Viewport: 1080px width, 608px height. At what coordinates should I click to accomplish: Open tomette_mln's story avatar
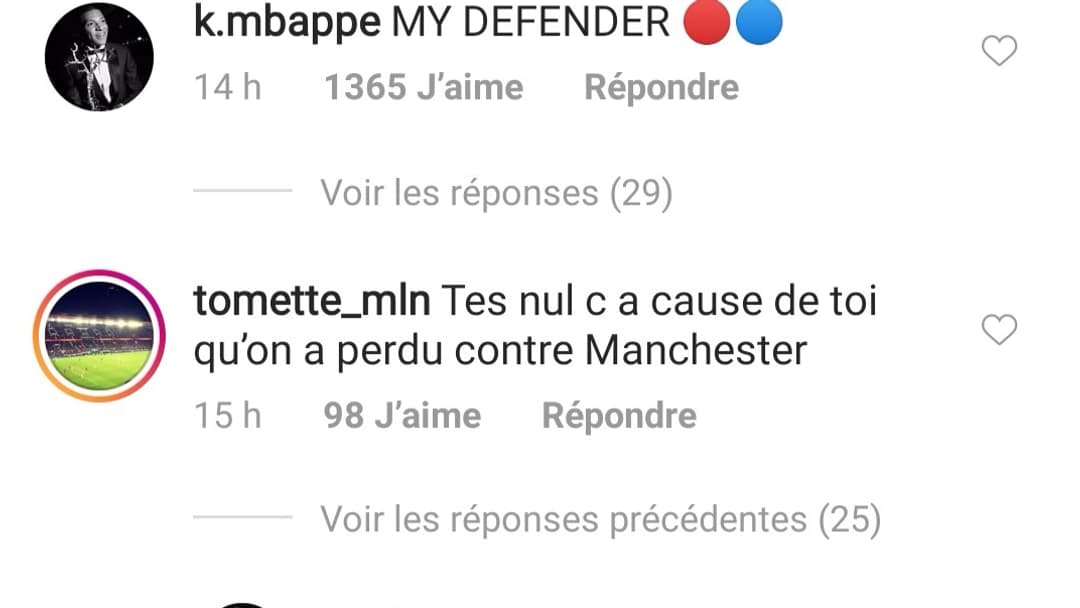coord(99,336)
